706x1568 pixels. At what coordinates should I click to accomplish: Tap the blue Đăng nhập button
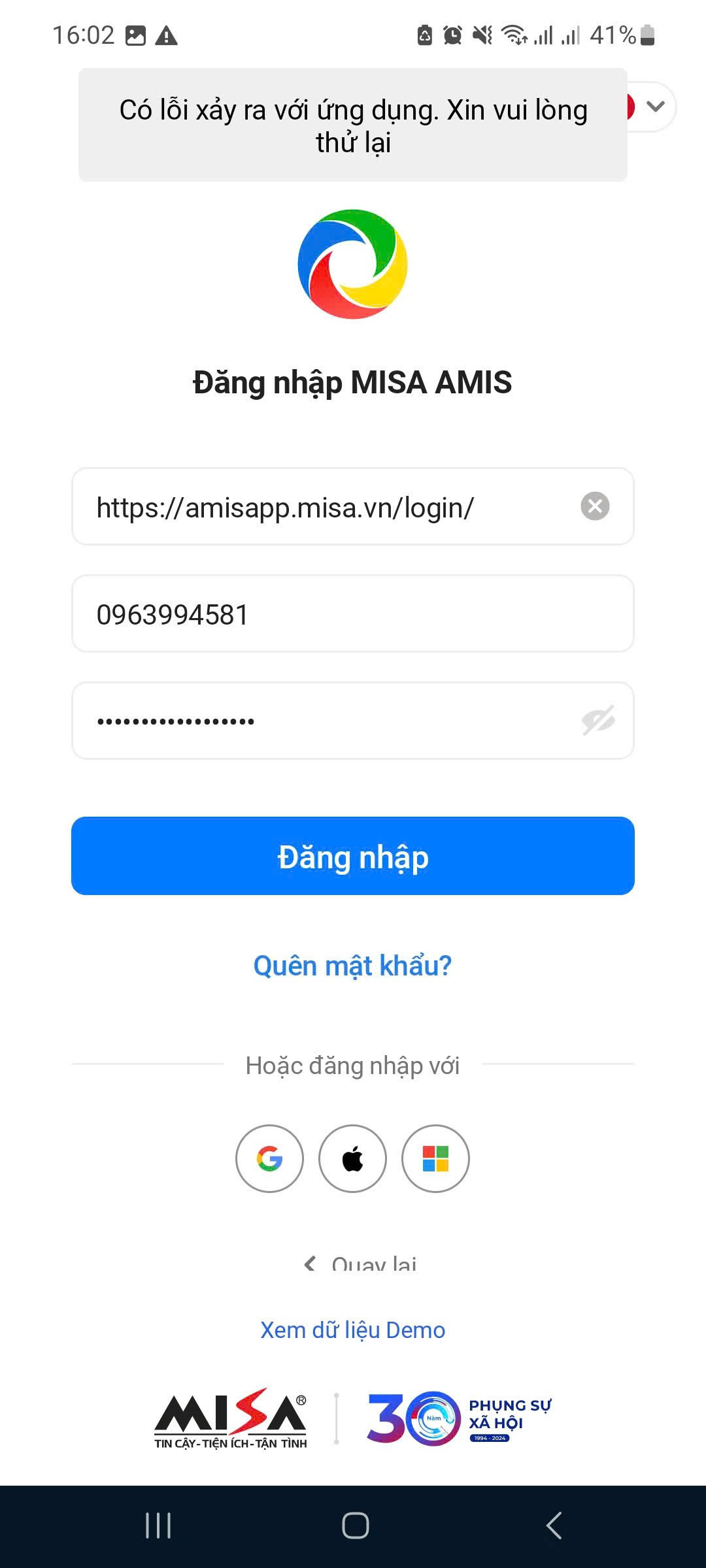point(353,856)
